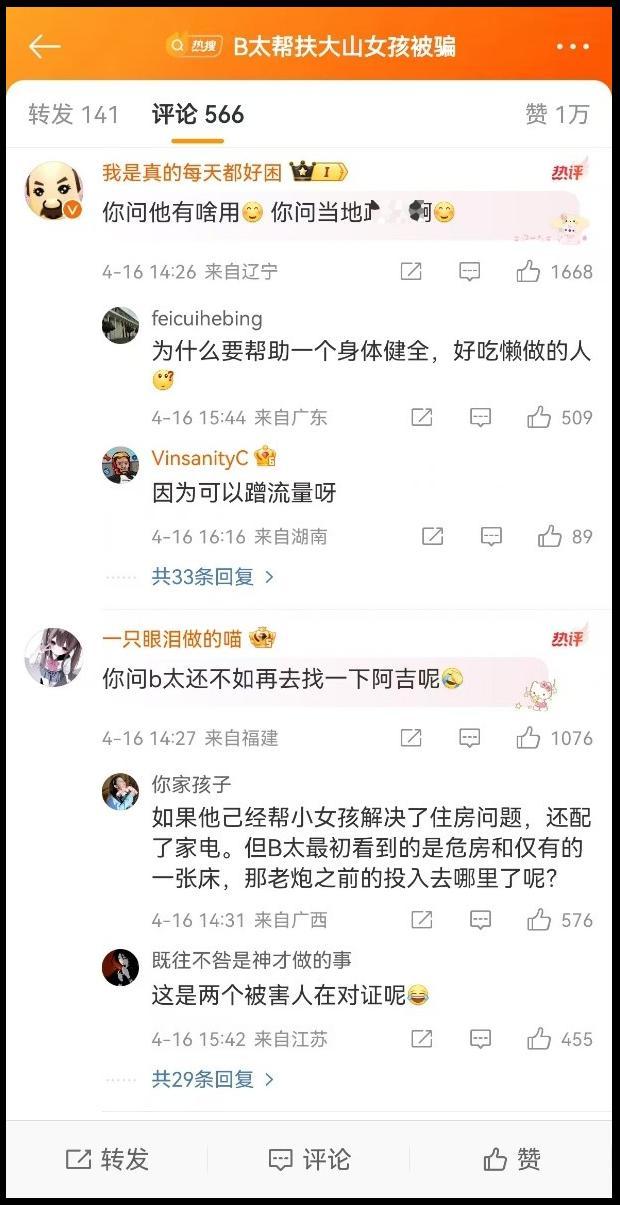The width and height of the screenshot is (620, 1205).
Task: Switch to the 转发 141 tab
Action: coord(73,115)
